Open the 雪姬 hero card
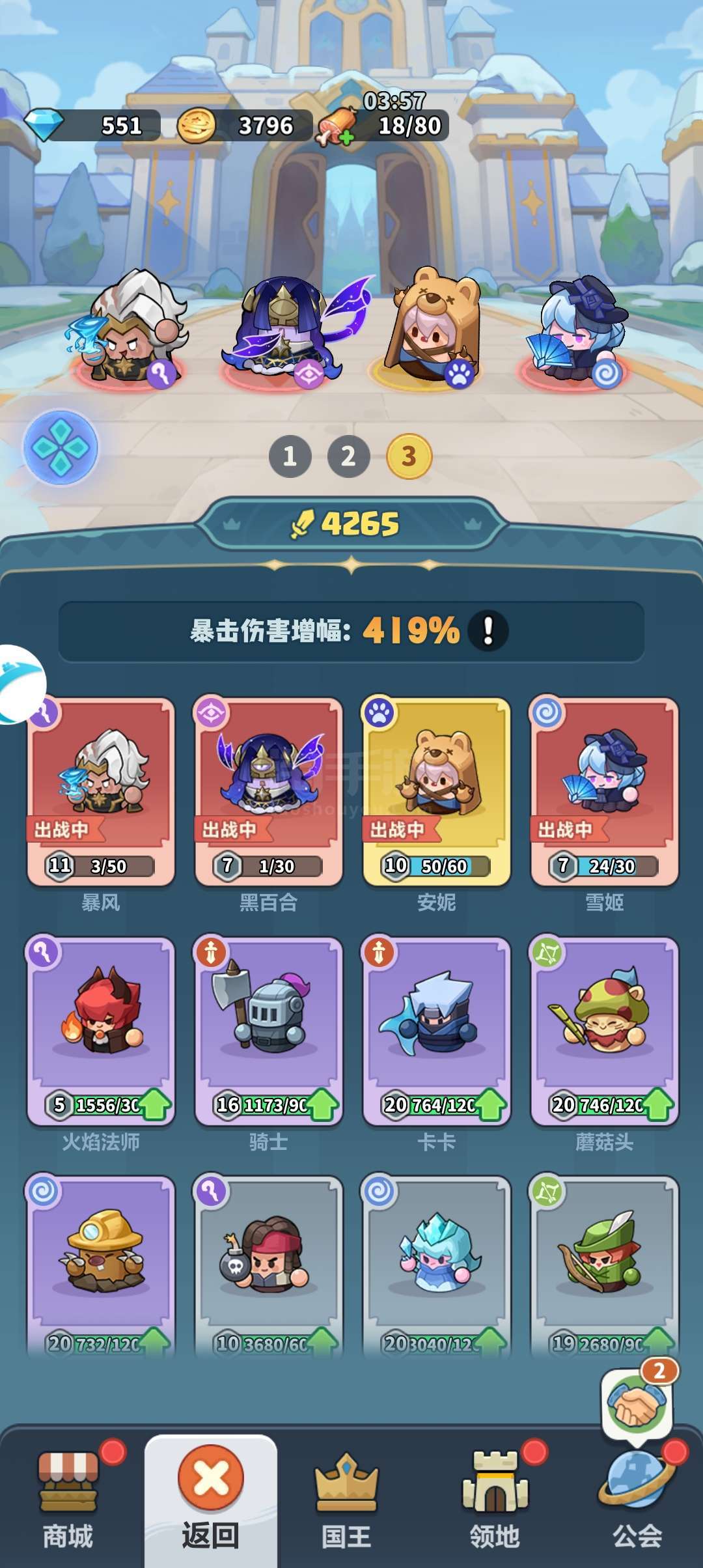703x1568 pixels. click(x=604, y=792)
